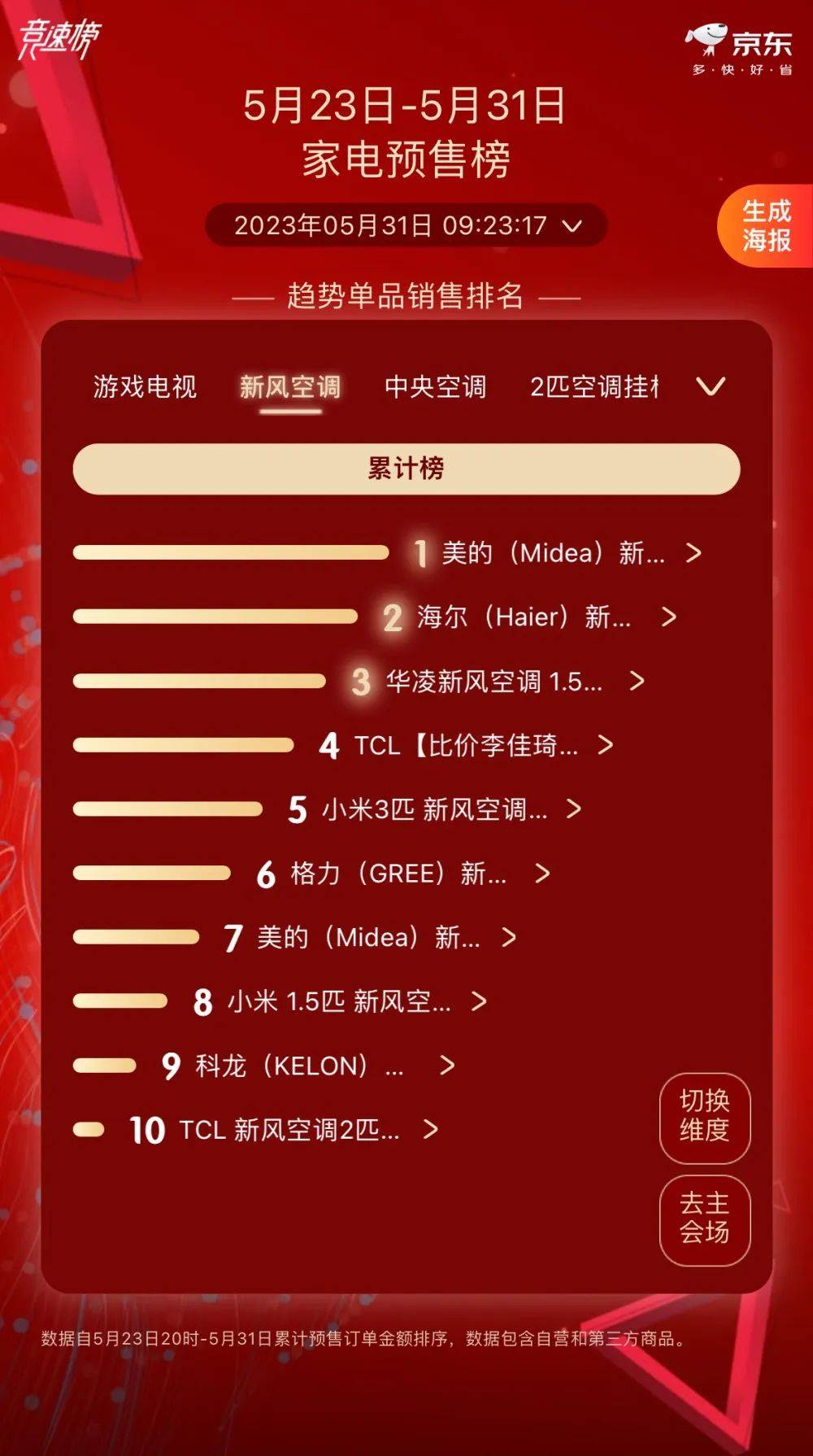Viewport: 813px width, 1456px height.
Task: Open rank 4 TCL product via arrow icon
Action: tap(604, 746)
